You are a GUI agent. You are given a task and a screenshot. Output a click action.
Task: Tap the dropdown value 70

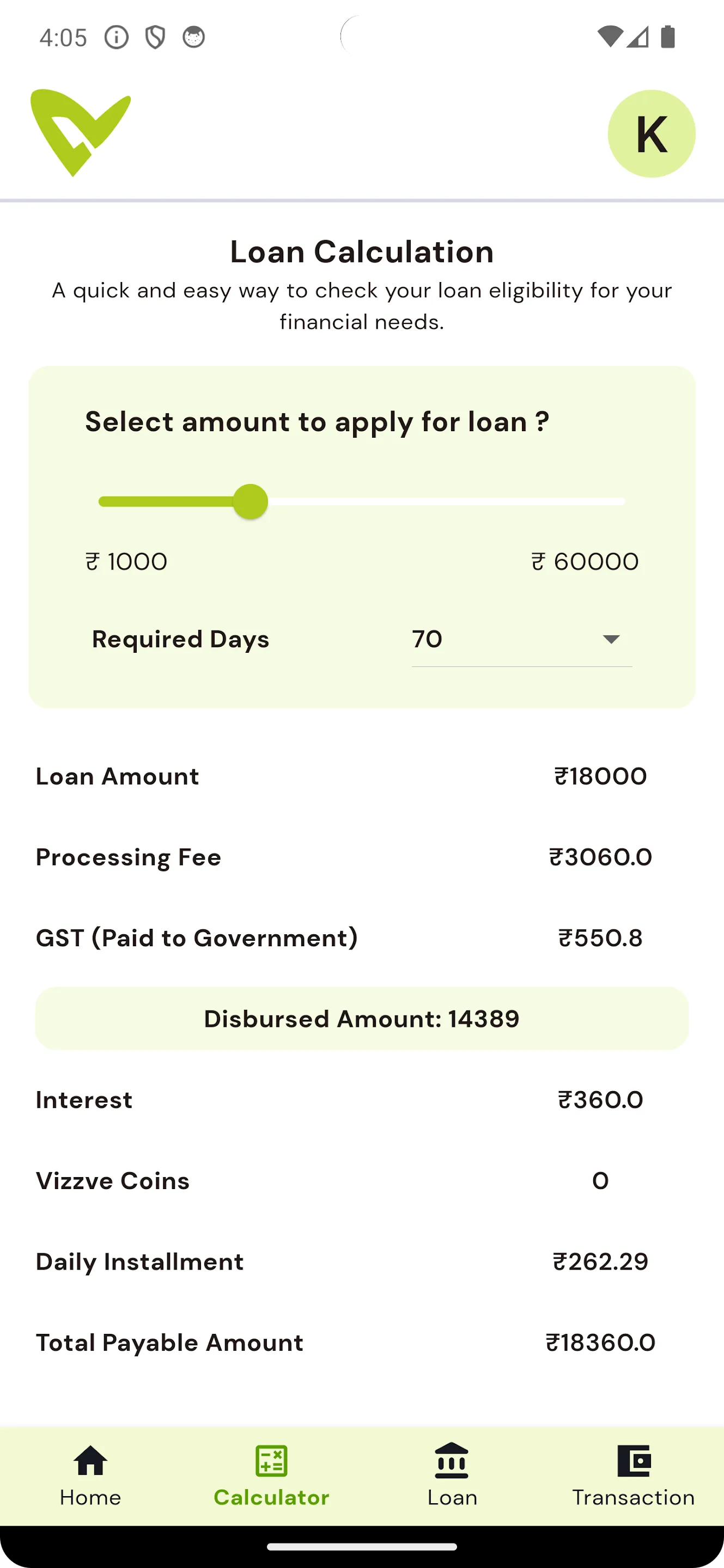427,639
